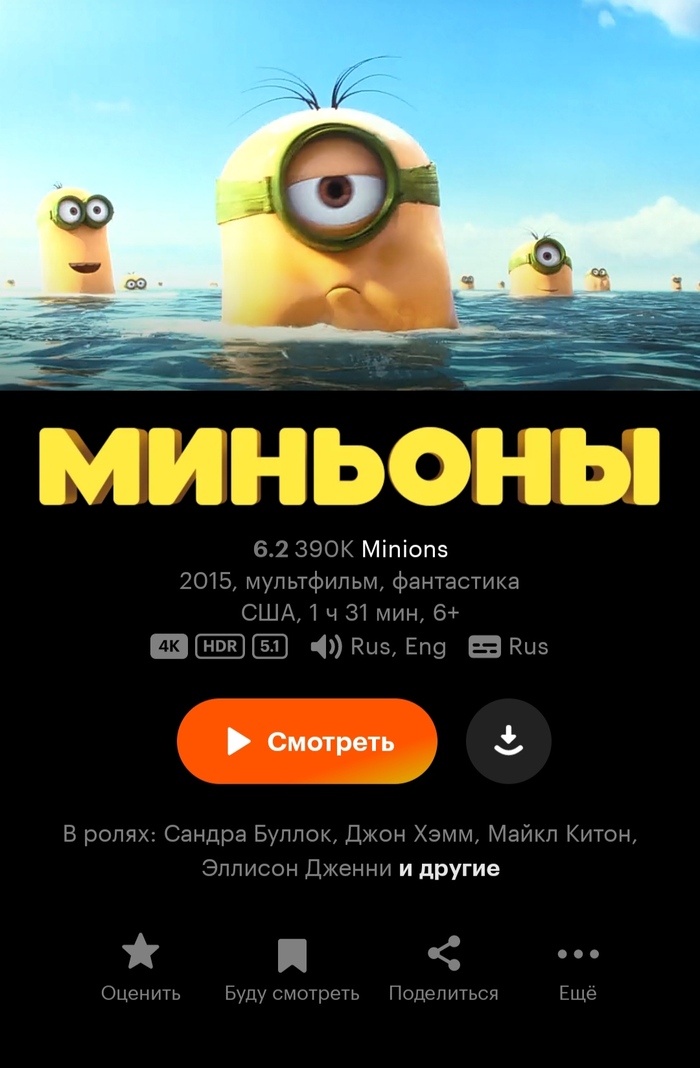
Task: Open full cast via 'и другие'
Action: point(449,869)
